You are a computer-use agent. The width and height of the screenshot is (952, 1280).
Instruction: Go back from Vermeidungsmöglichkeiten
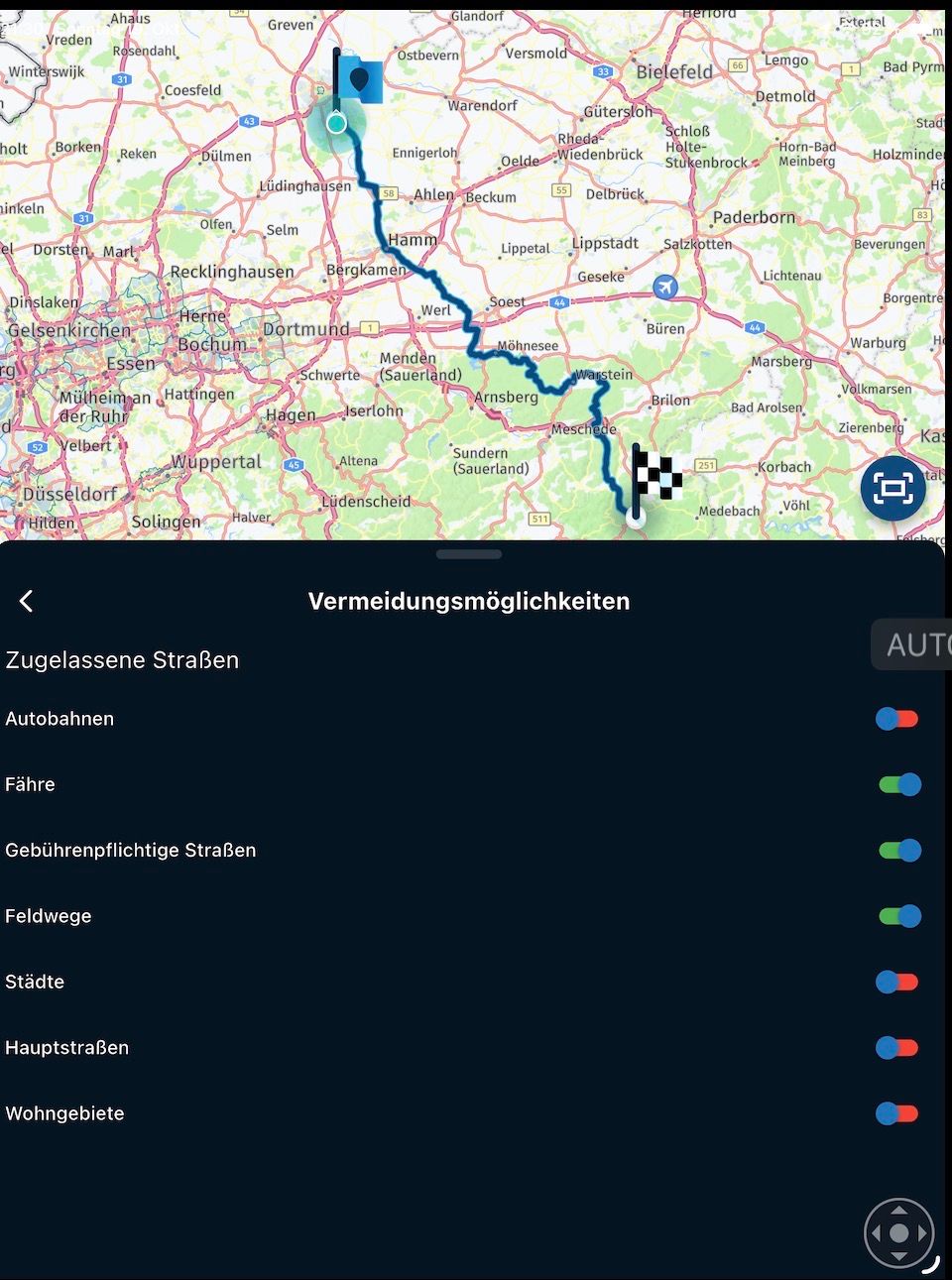[x=27, y=601]
